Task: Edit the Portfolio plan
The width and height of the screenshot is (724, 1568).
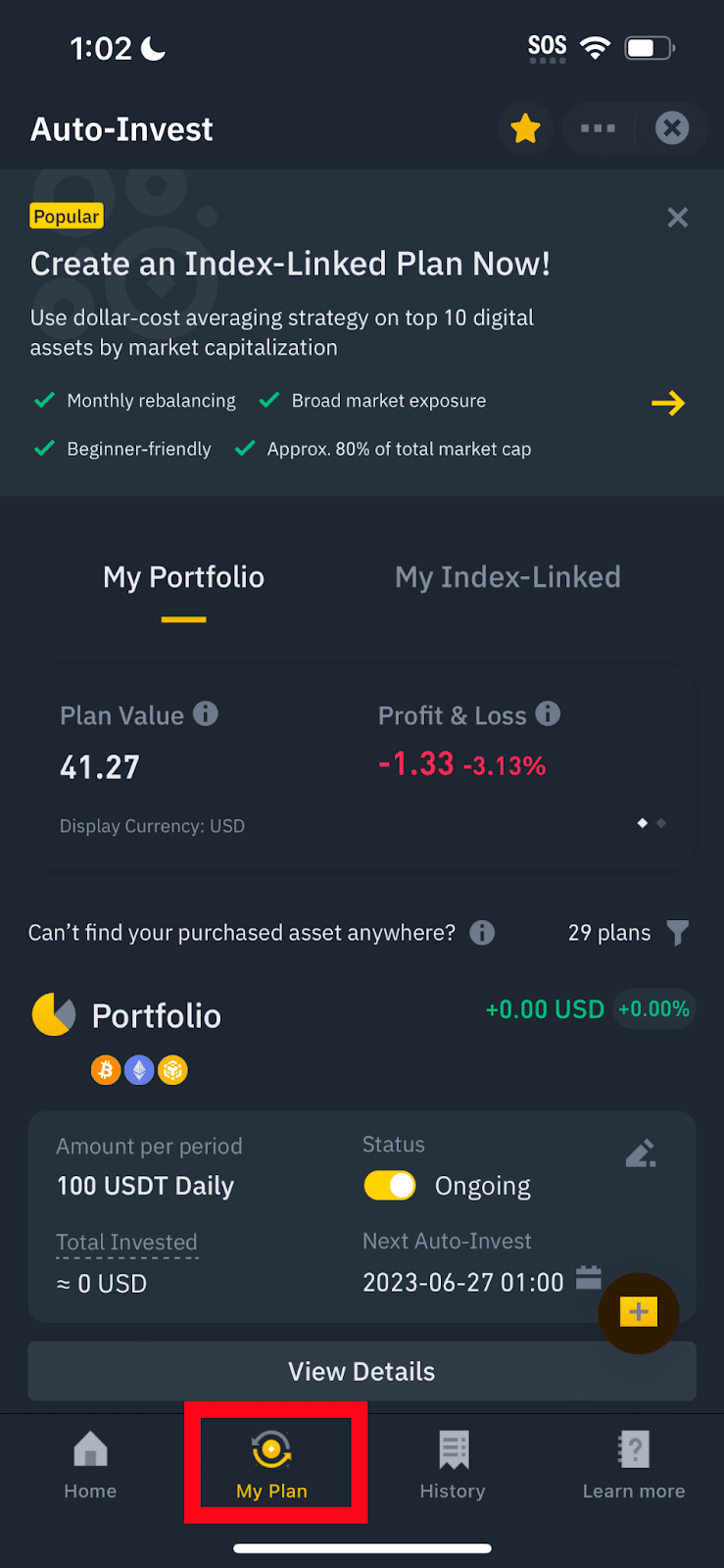Action: pyautogui.click(x=641, y=1153)
